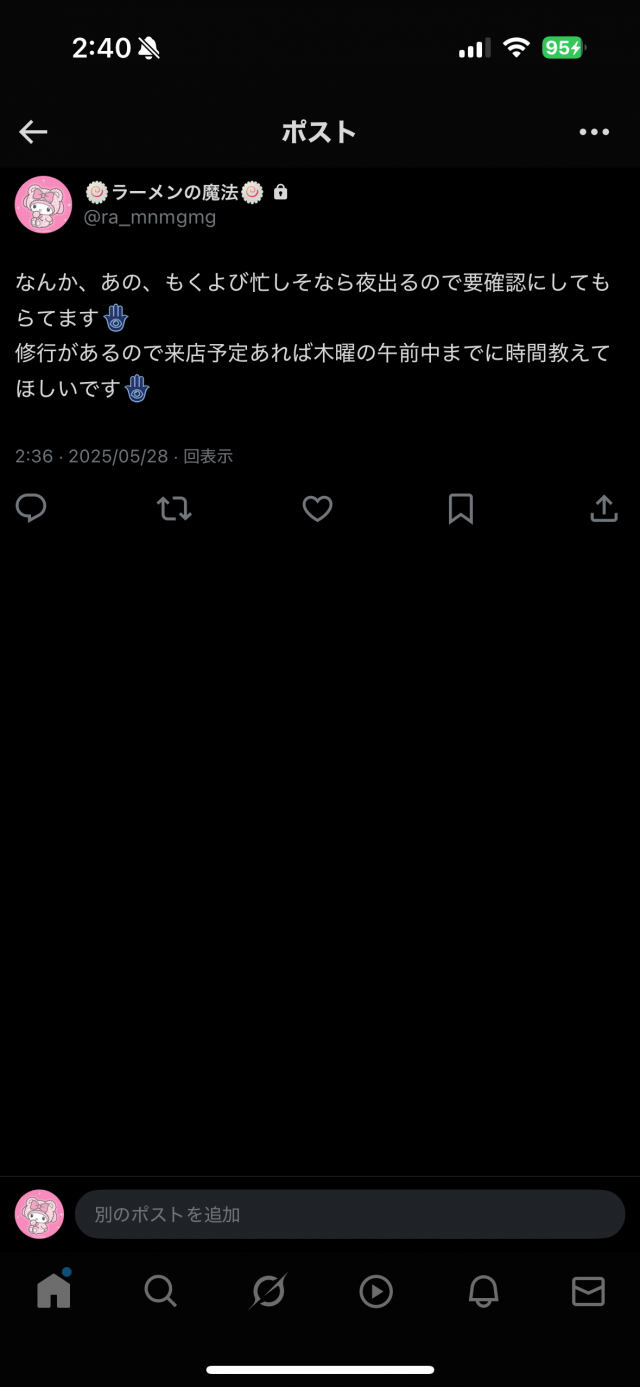Go back using the top-left arrow
Screen dimensions: 640x1387
(33, 132)
